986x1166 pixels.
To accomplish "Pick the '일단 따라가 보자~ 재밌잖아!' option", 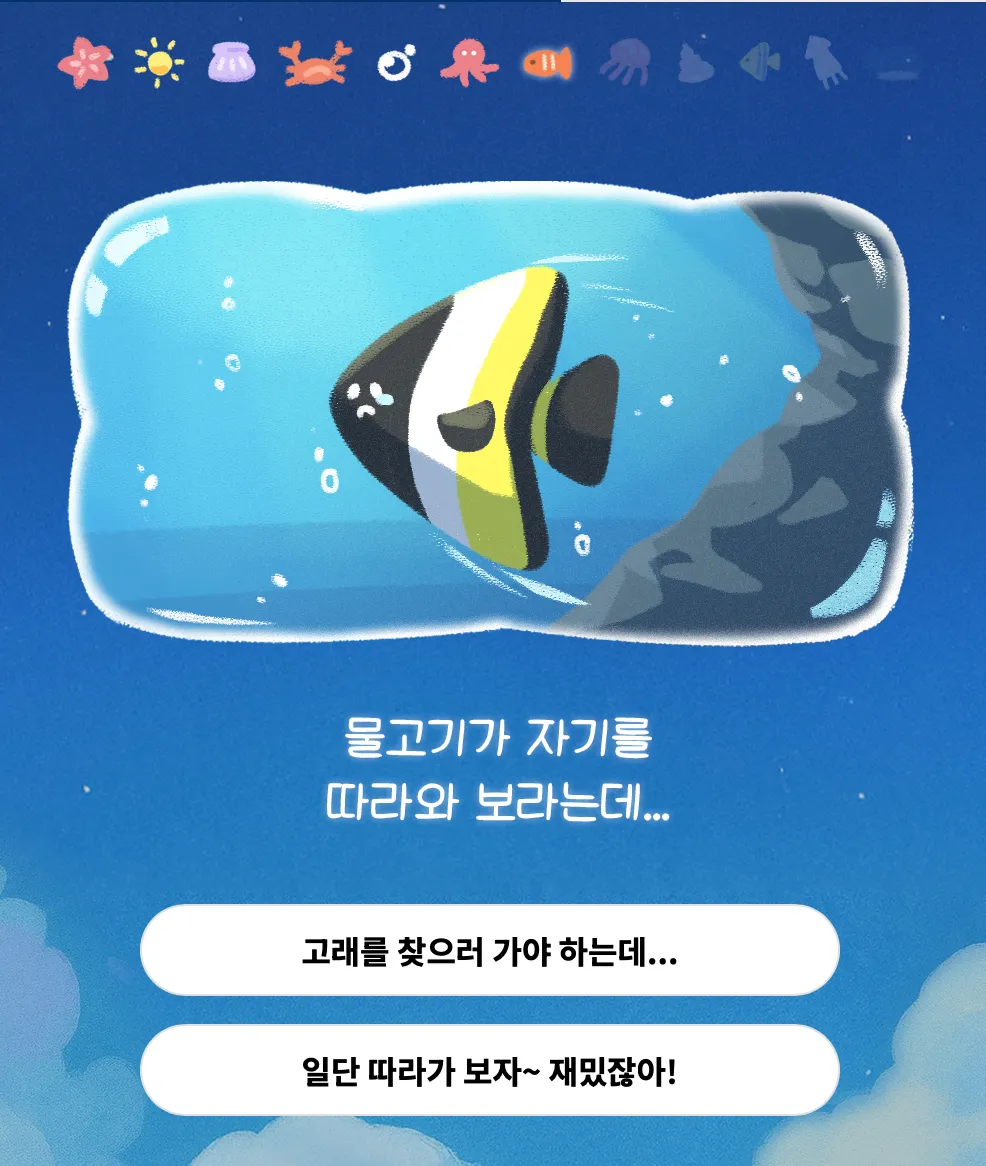I will tap(493, 1069).
